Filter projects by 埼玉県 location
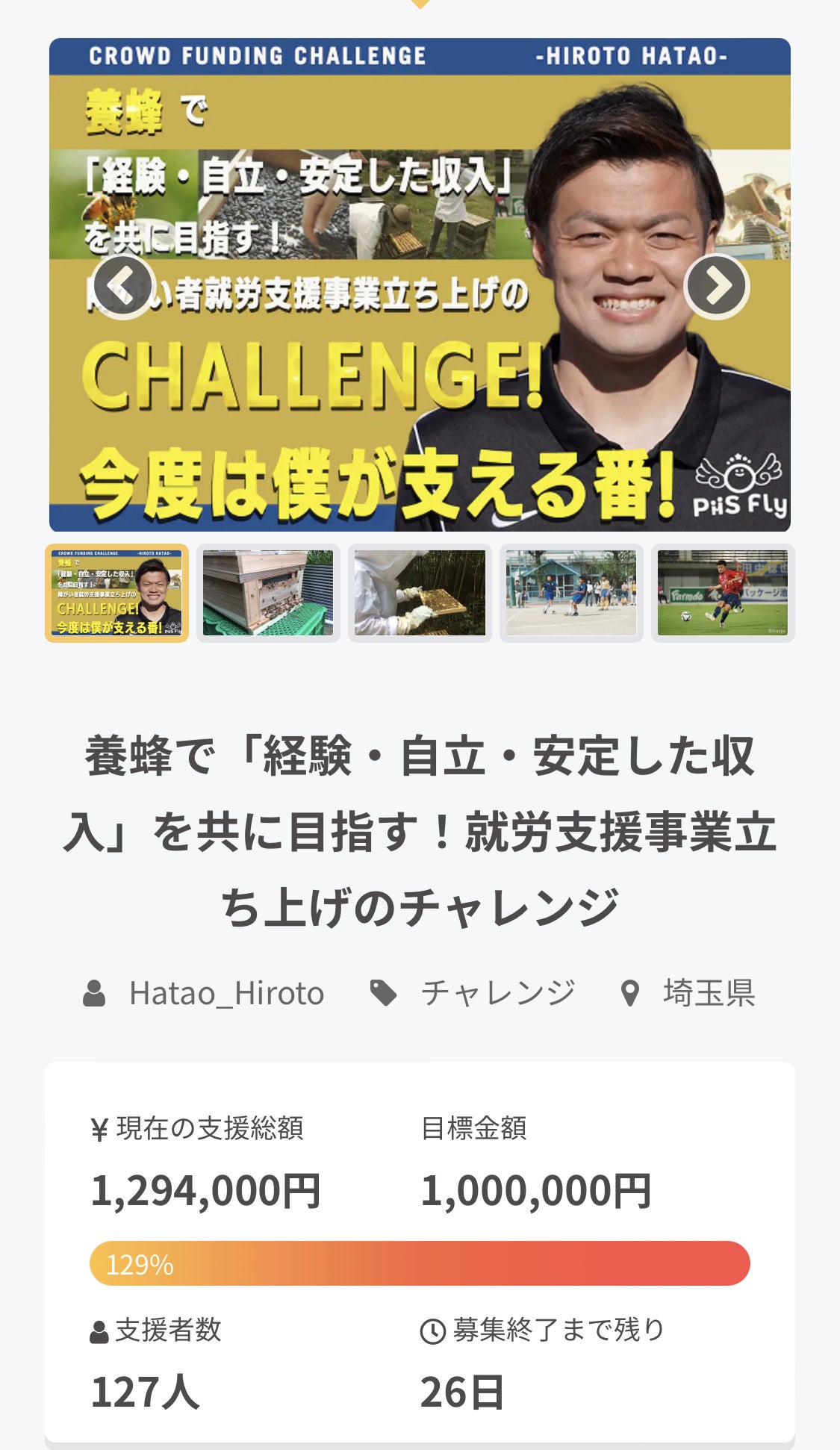 709,993
